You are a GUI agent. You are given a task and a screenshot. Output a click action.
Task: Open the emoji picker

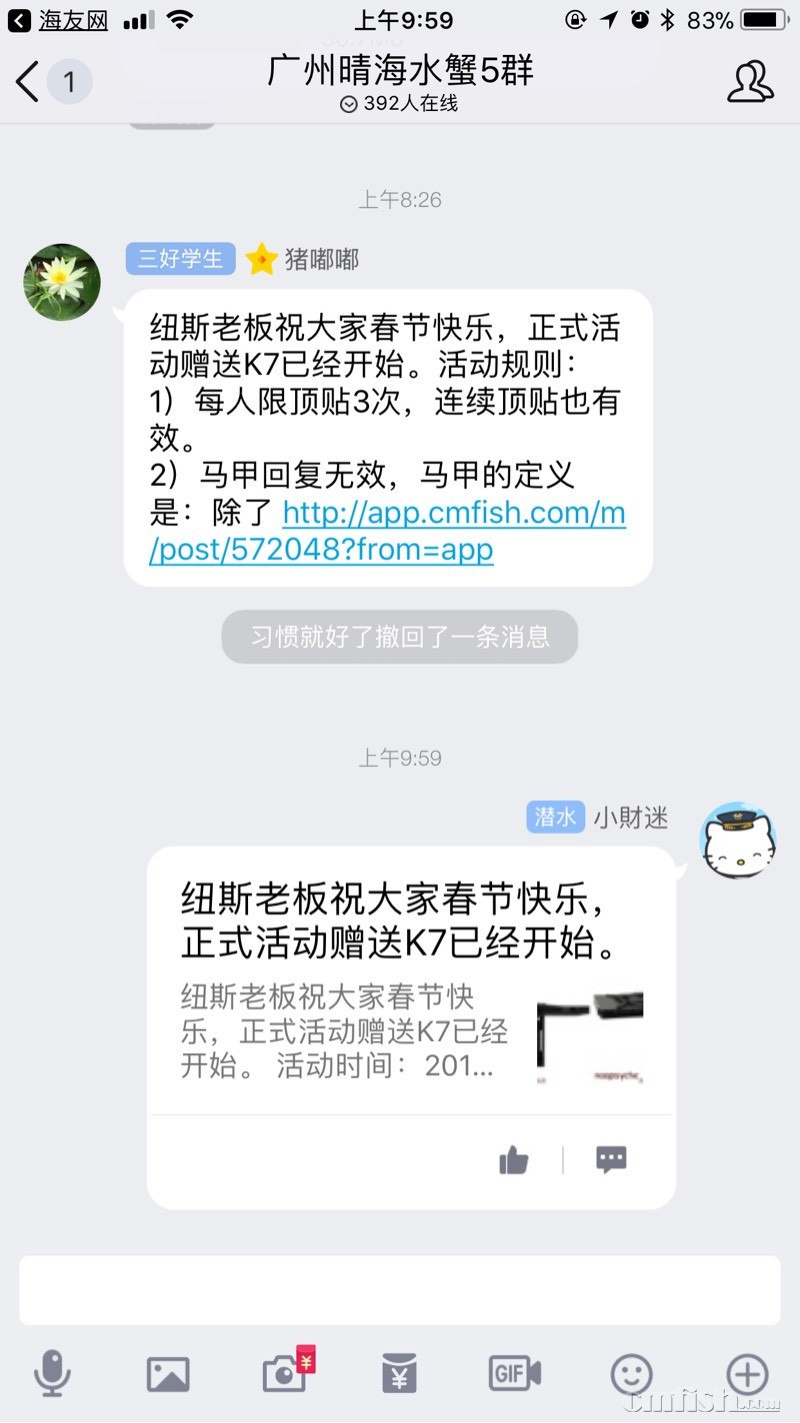(632, 1374)
